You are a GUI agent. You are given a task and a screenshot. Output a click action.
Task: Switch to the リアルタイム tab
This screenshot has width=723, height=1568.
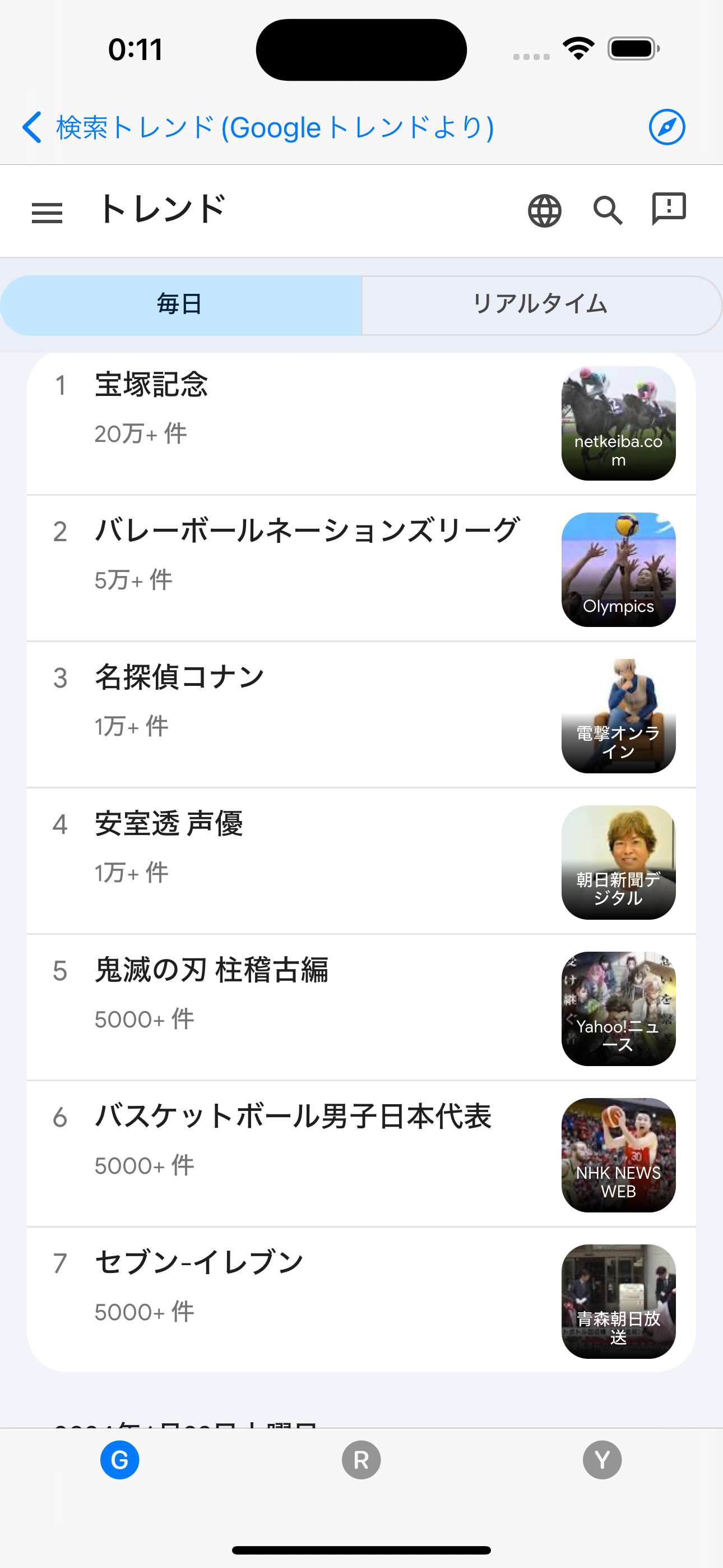click(x=541, y=305)
